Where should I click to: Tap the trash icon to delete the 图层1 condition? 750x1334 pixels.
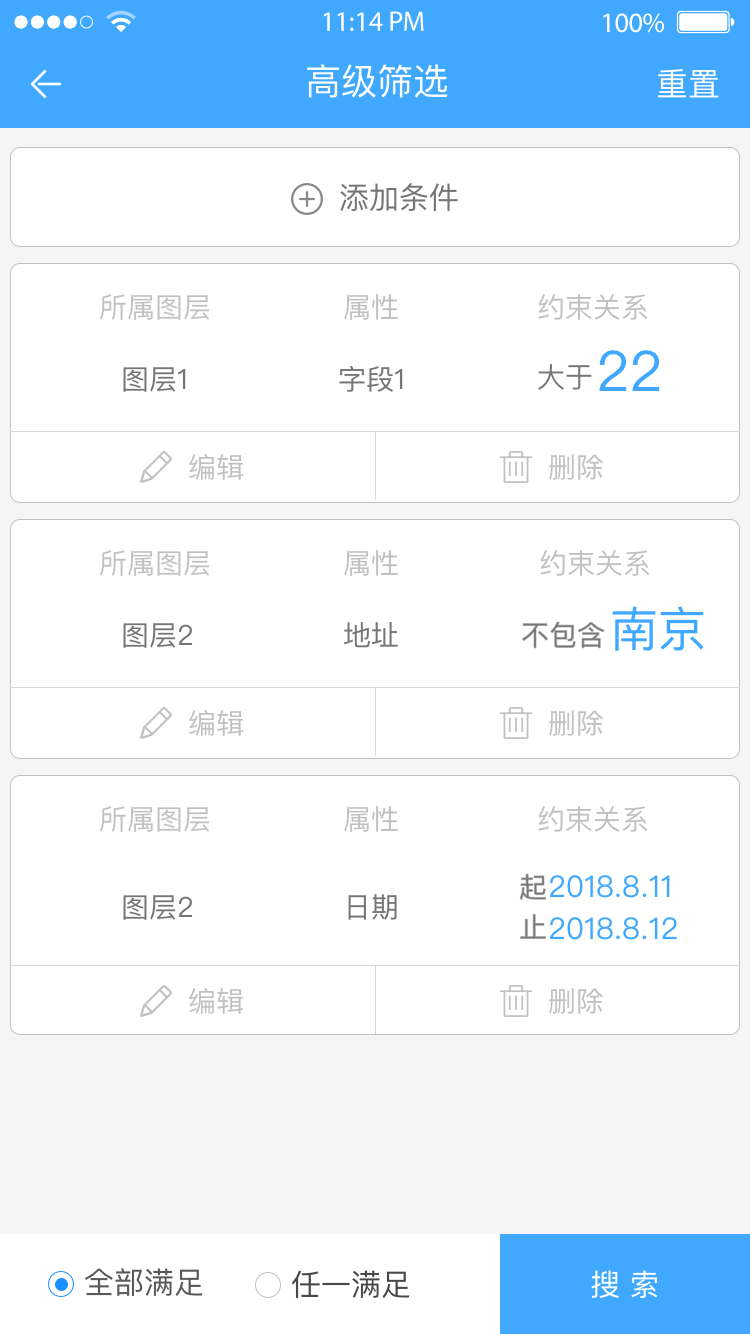pos(516,467)
